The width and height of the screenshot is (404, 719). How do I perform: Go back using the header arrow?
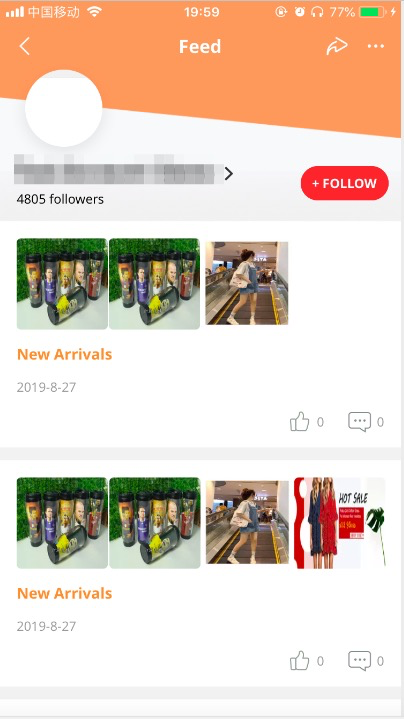pos(25,46)
